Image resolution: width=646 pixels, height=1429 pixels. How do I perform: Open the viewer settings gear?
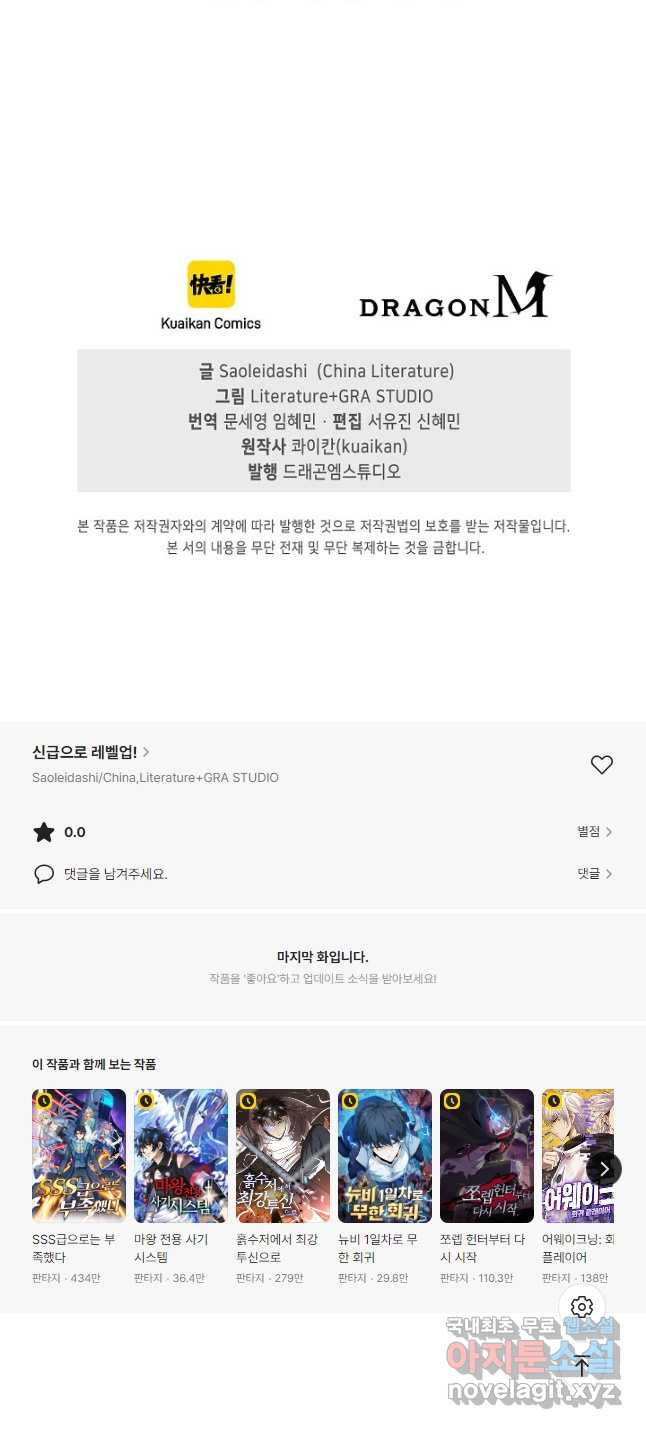click(x=582, y=1307)
